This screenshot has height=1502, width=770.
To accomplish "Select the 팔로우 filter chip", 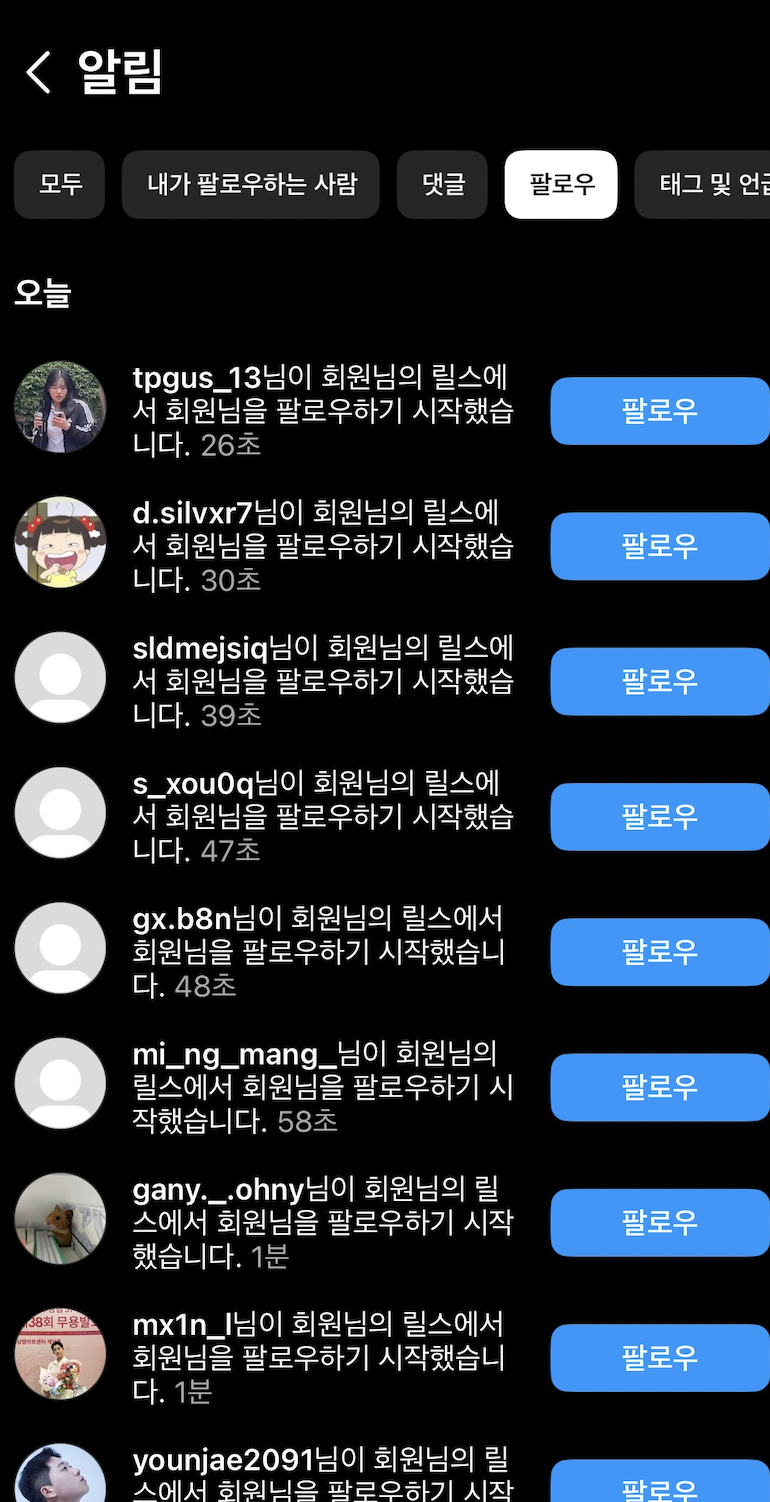I will [x=561, y=184].
